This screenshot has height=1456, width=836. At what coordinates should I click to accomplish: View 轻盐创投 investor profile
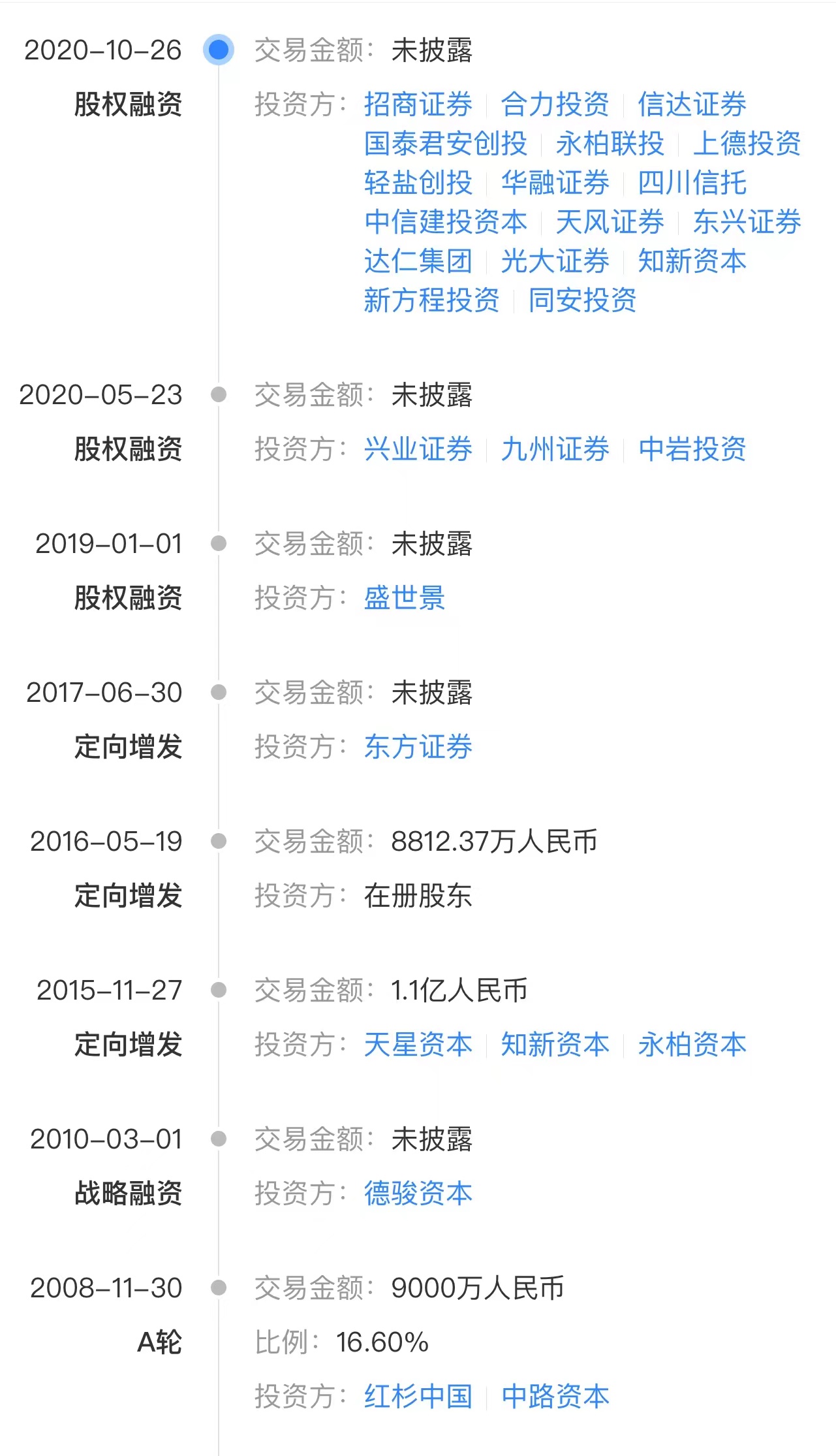click(x=418, y=183)
